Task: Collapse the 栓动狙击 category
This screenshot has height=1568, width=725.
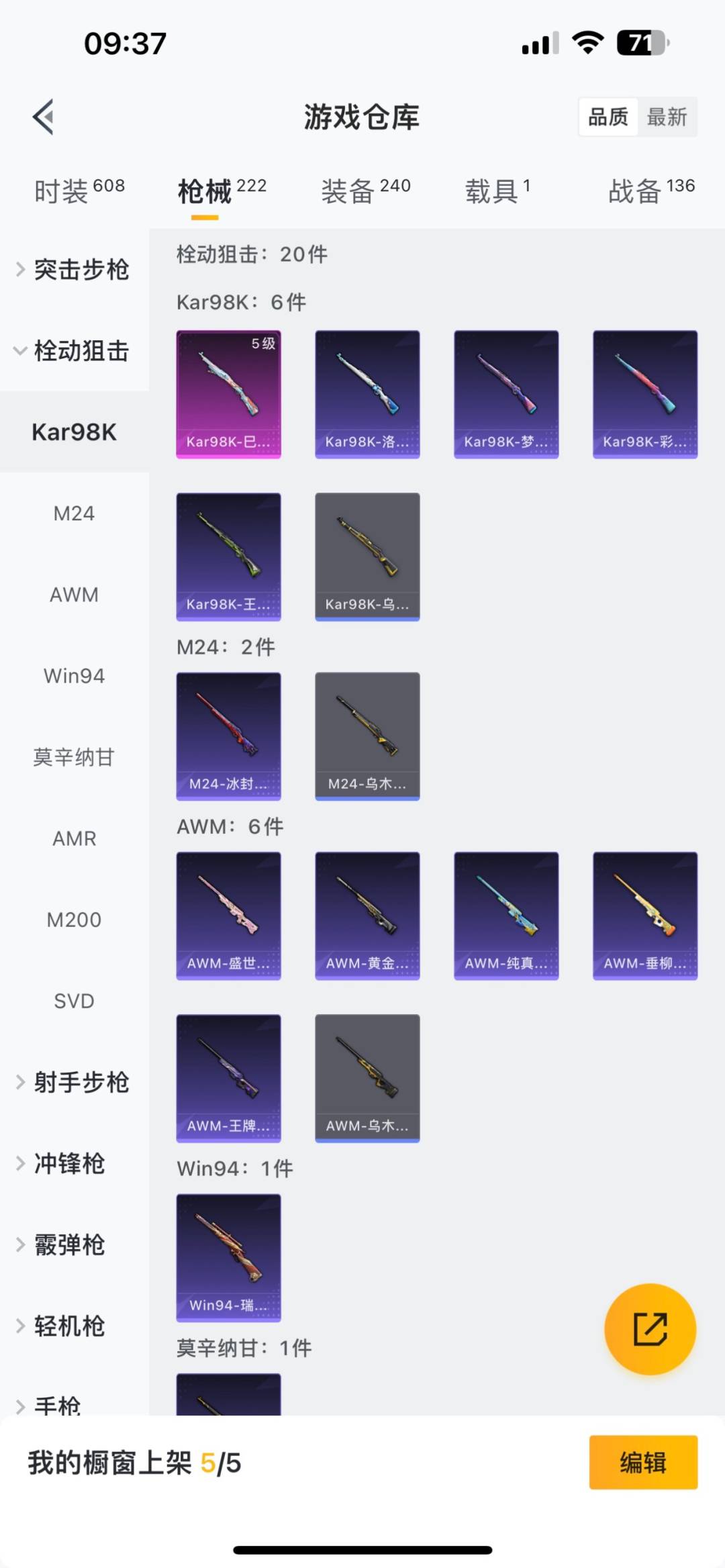Action: pyautogui.click(x=74, y=350)
